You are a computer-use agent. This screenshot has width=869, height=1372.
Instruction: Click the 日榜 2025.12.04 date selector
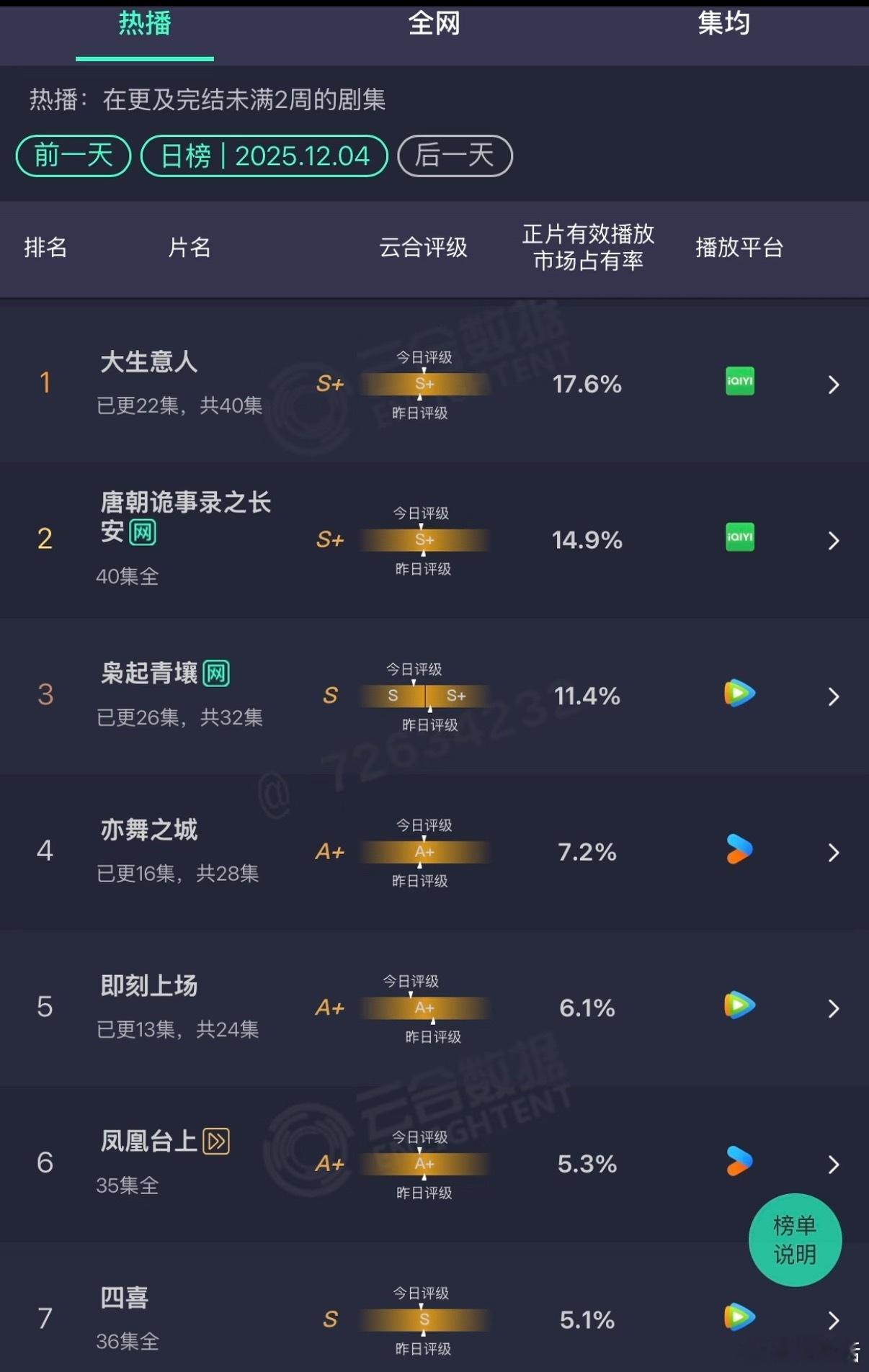tap(264, 156)
